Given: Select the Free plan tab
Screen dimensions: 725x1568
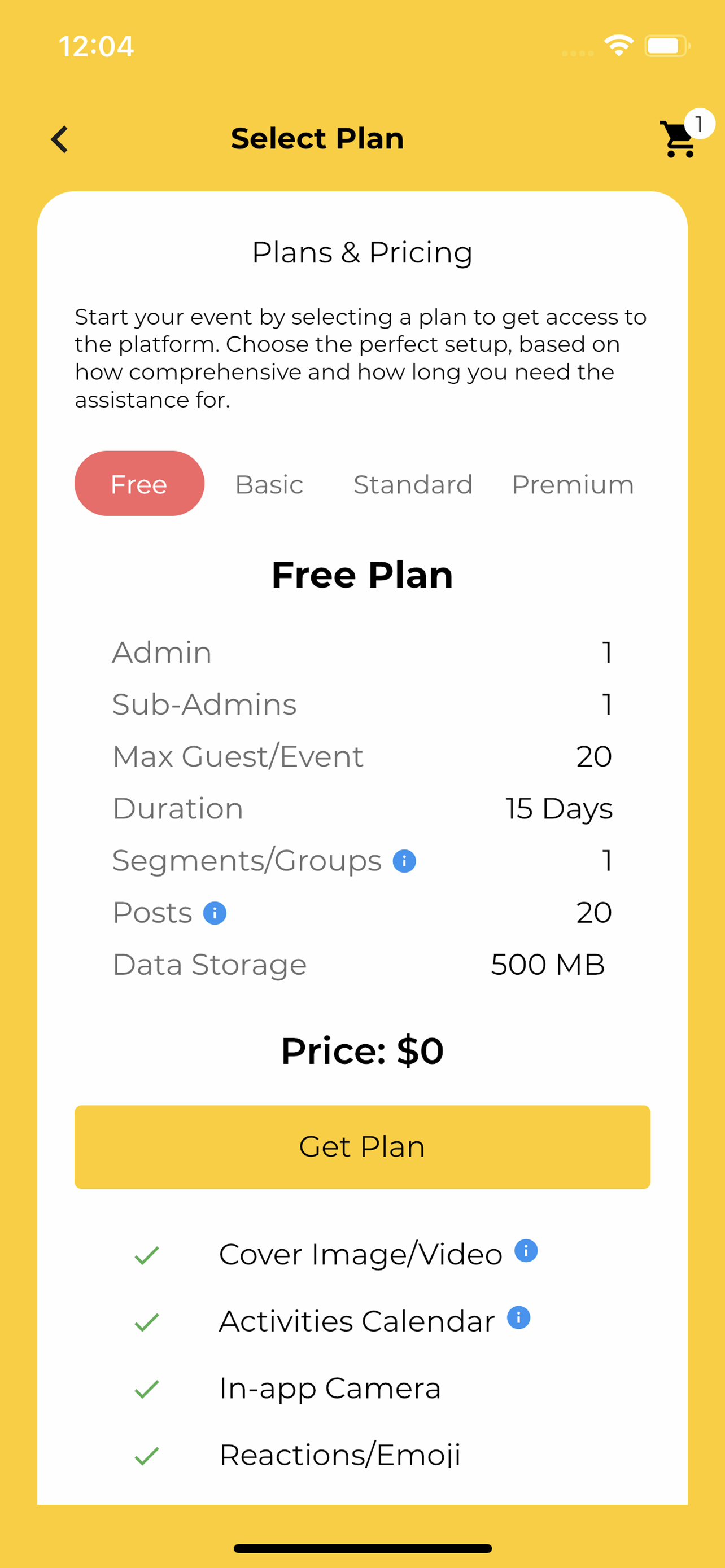Looking at the screenshot, I should coord(139,484).
